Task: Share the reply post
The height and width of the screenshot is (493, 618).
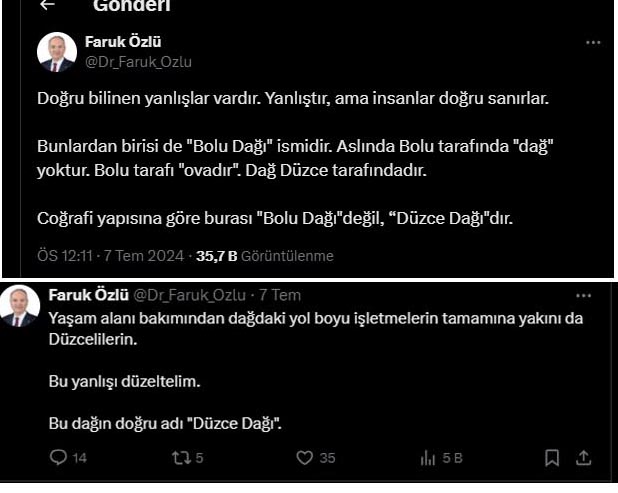Action: tap(584, 458)
